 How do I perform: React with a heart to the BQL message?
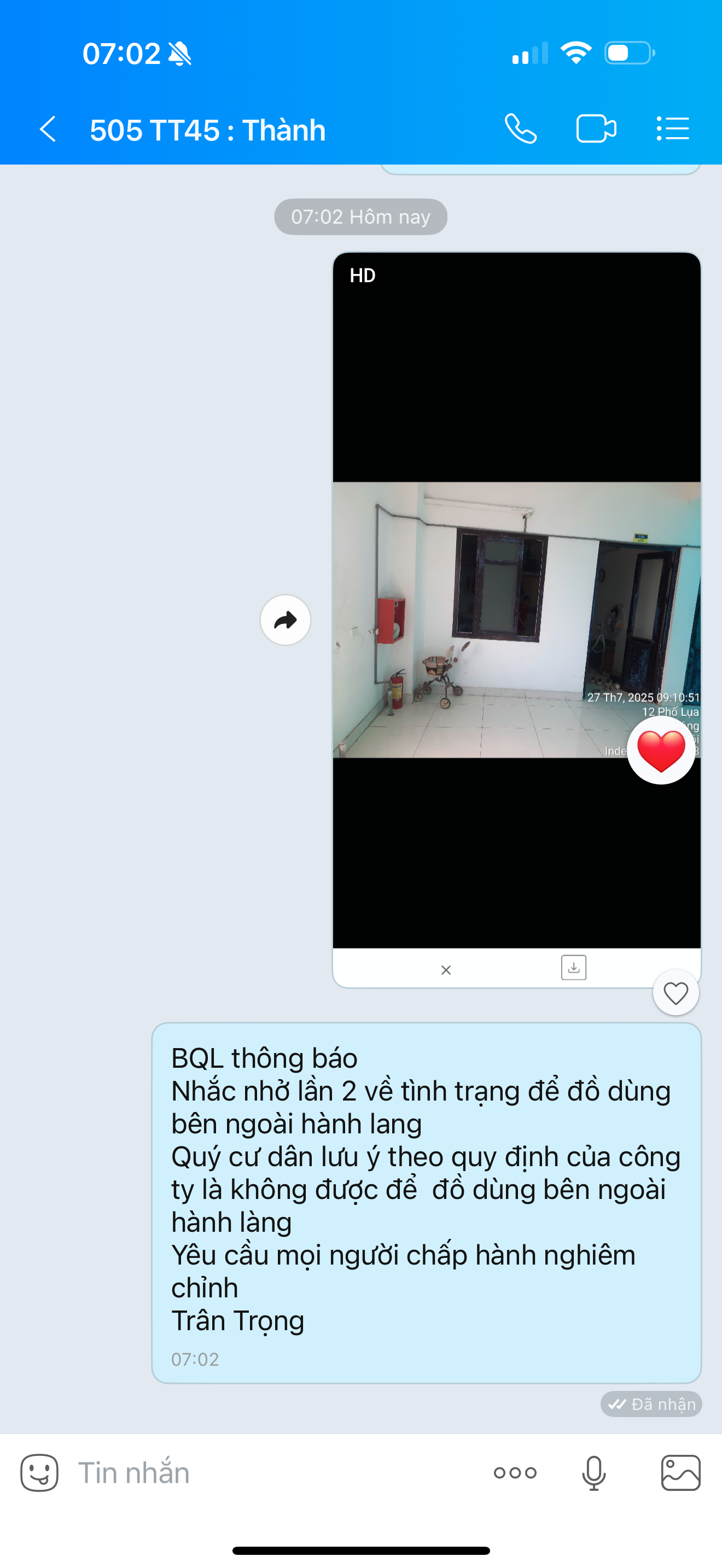pyautogui.click(x=676, y=993)
